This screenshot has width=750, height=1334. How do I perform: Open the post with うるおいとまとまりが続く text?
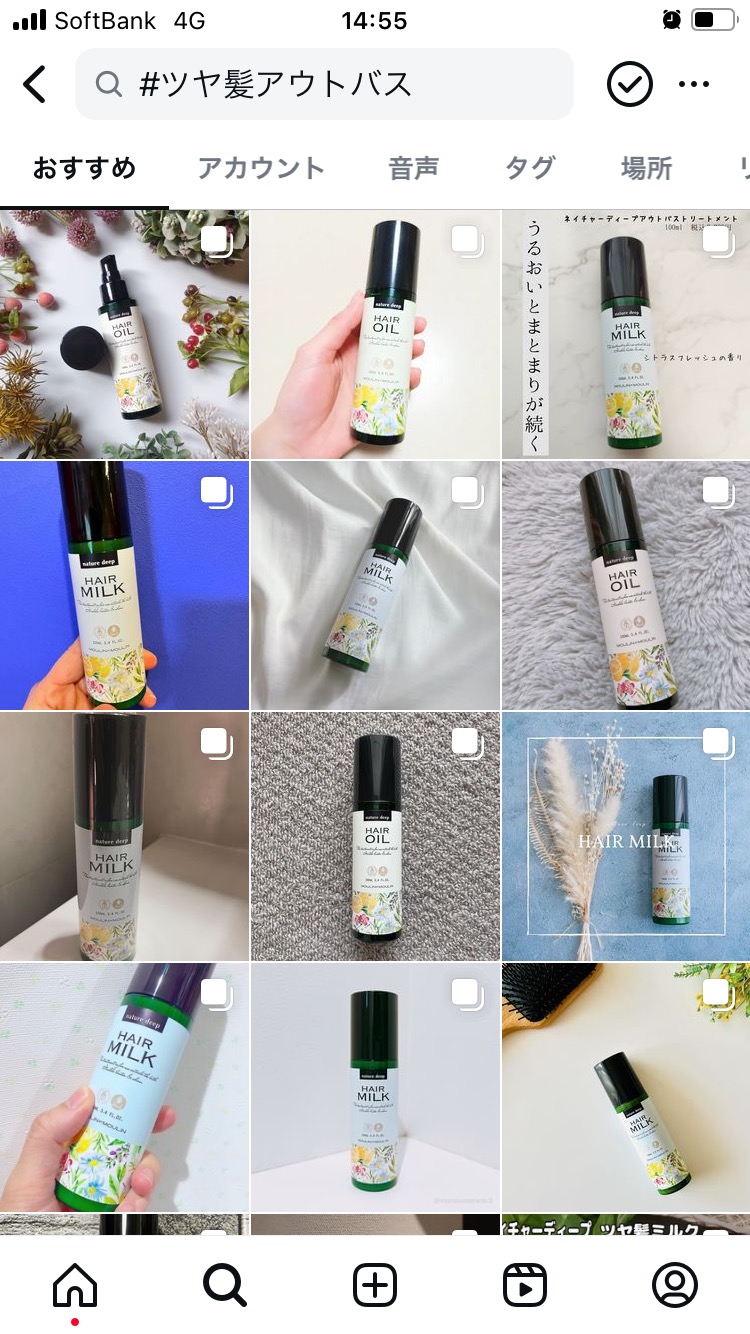pos(626,335)
